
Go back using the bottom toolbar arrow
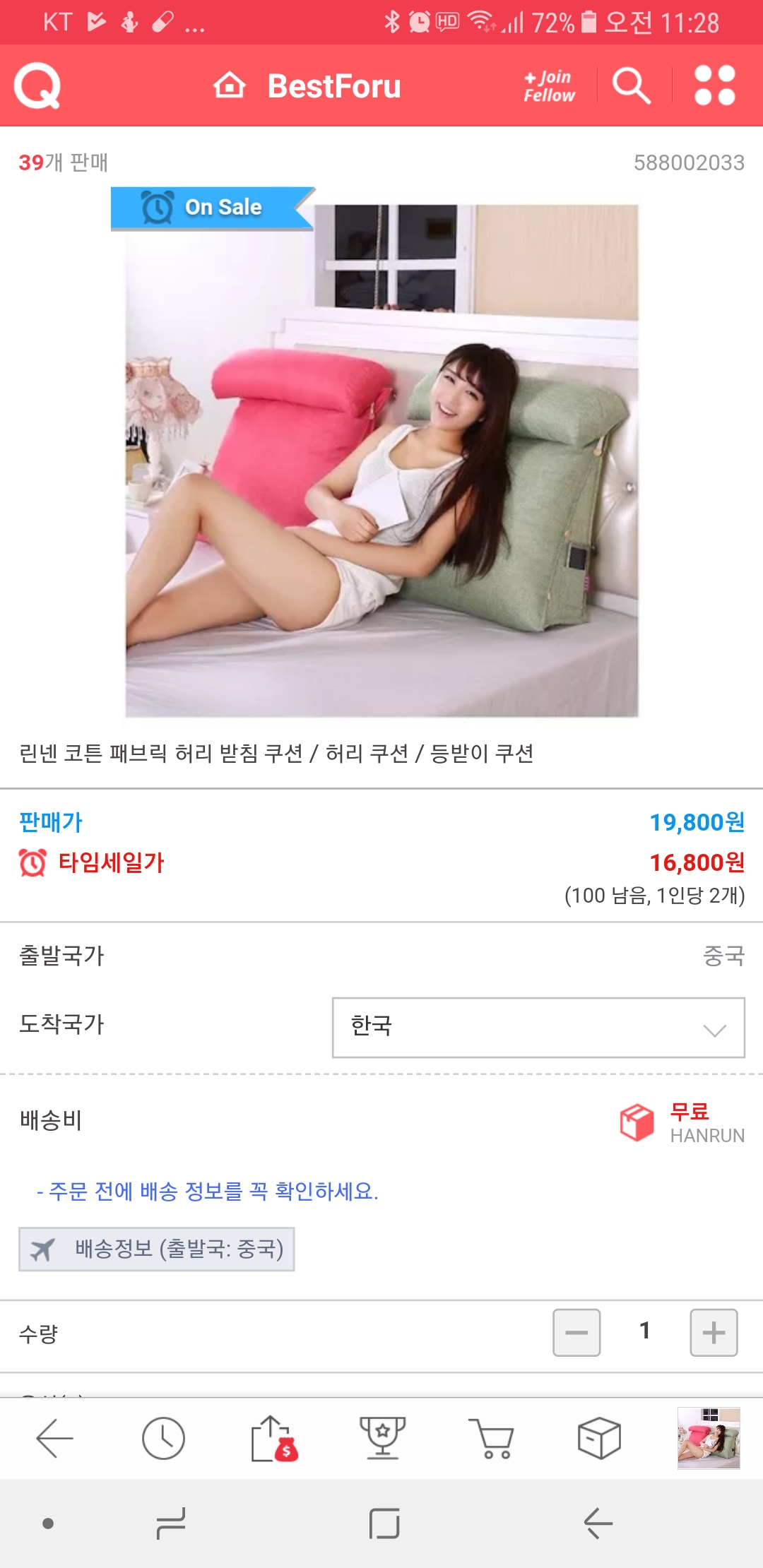55,1438
